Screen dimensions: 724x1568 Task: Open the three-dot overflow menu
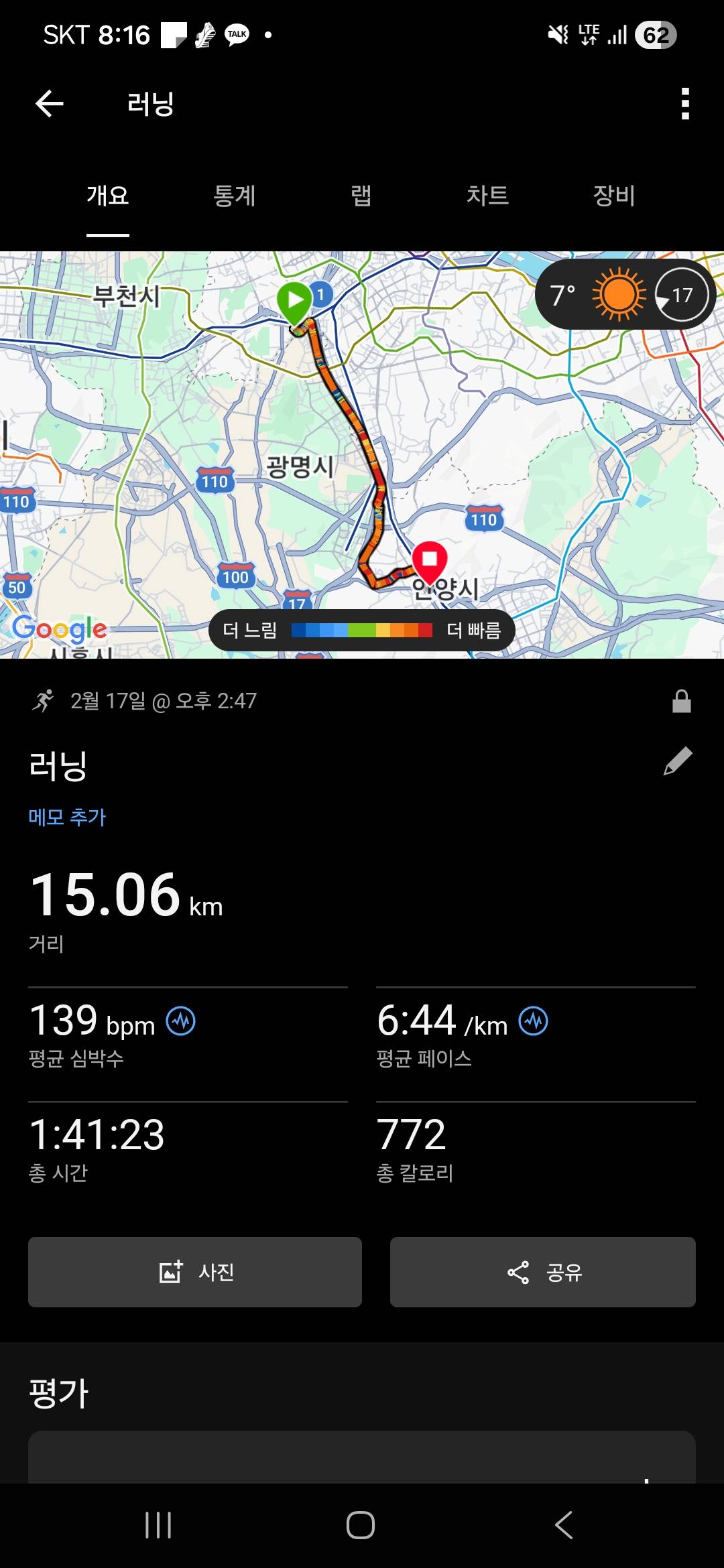(x=684, y=104)
